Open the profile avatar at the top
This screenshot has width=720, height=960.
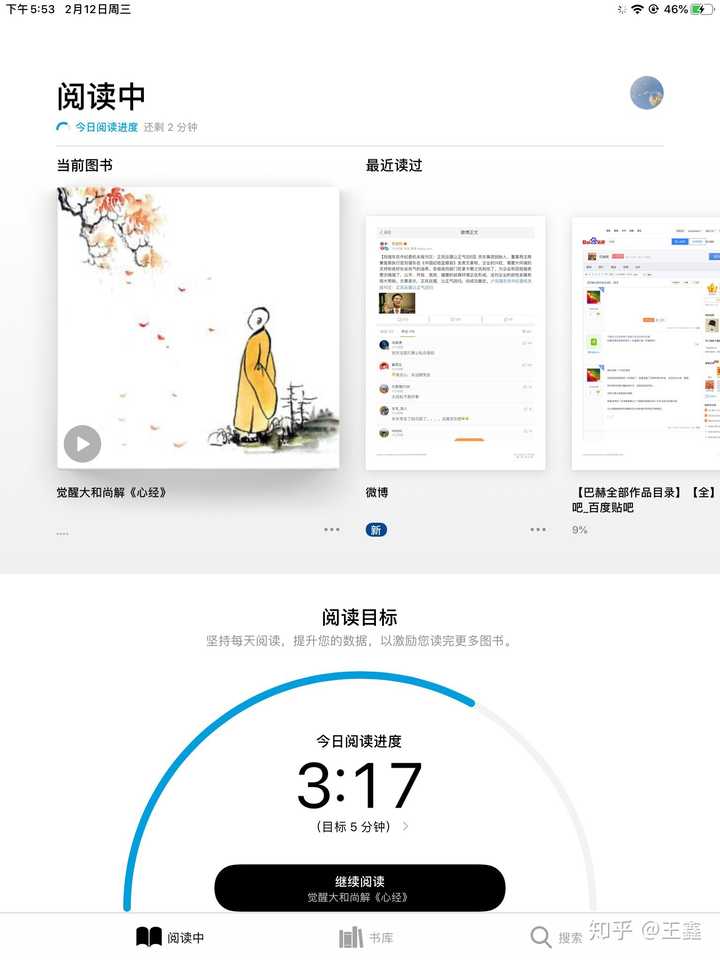click(647, 93)
